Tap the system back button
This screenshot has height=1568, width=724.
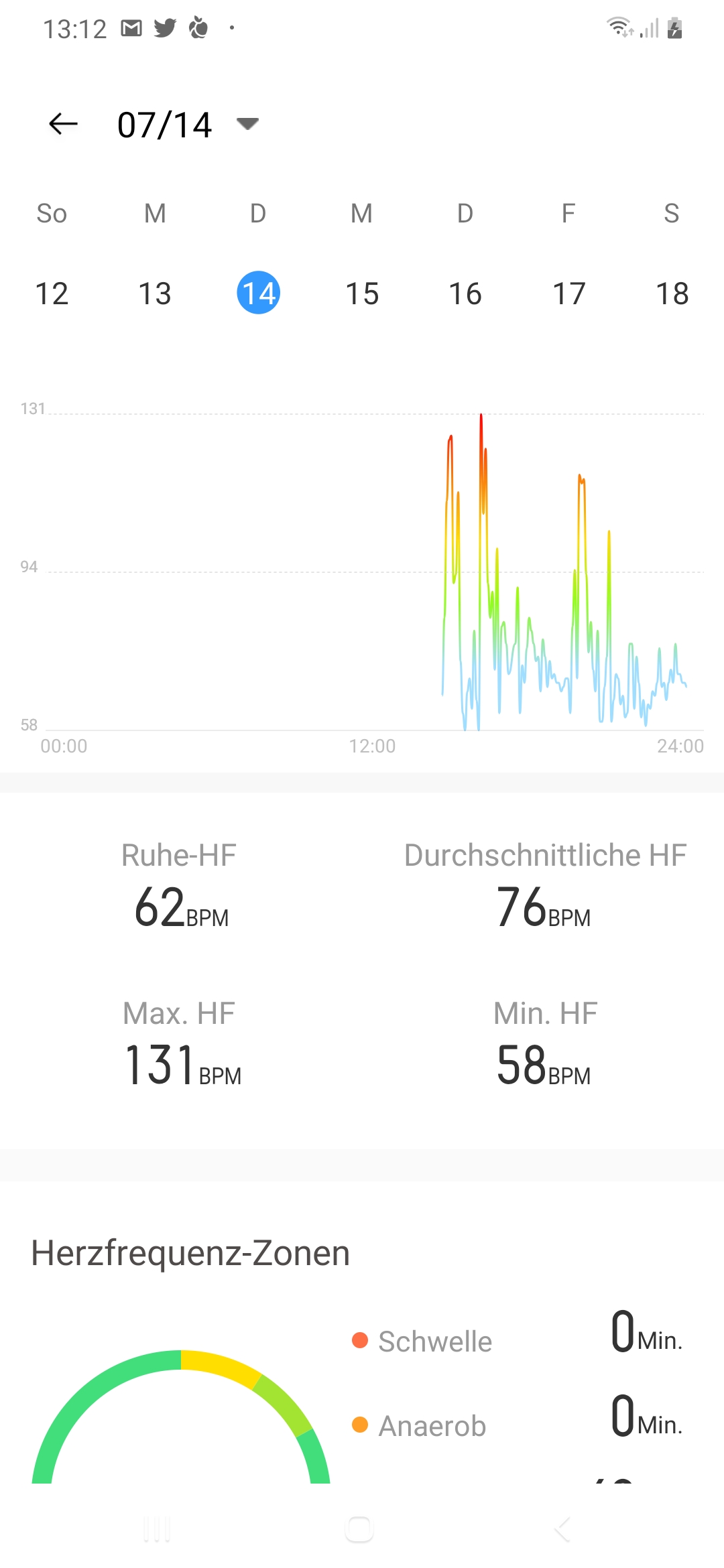point(563,1530)
